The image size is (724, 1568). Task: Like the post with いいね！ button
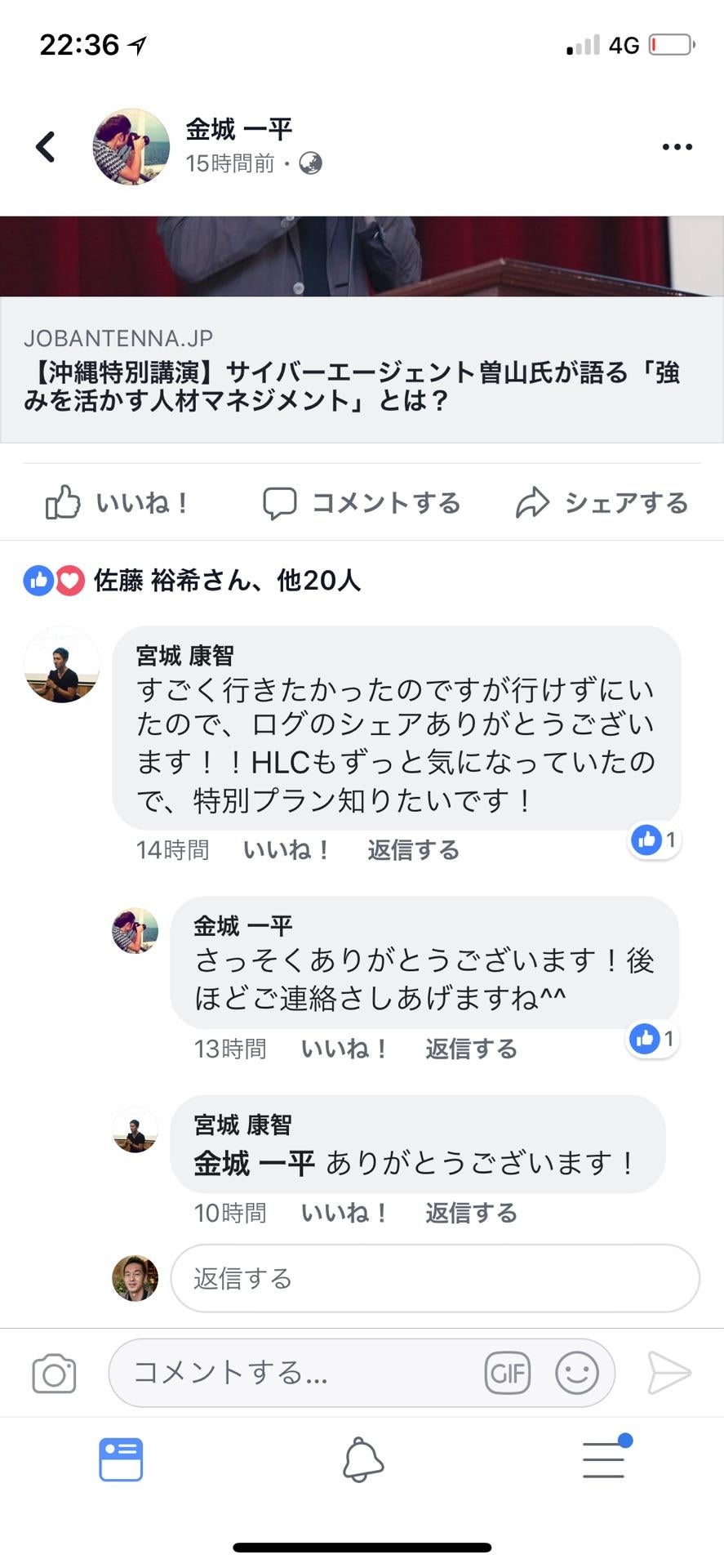coord(118,502)
